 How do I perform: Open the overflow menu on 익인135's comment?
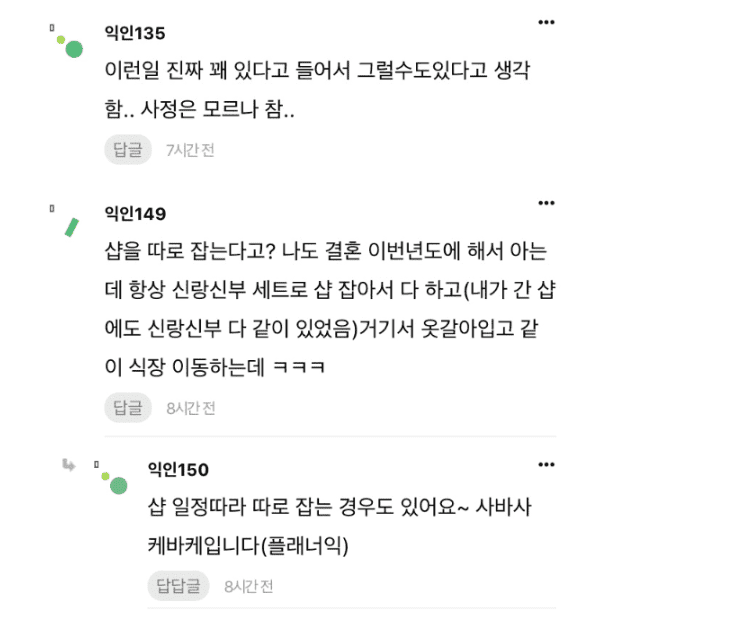pos(546,22)
